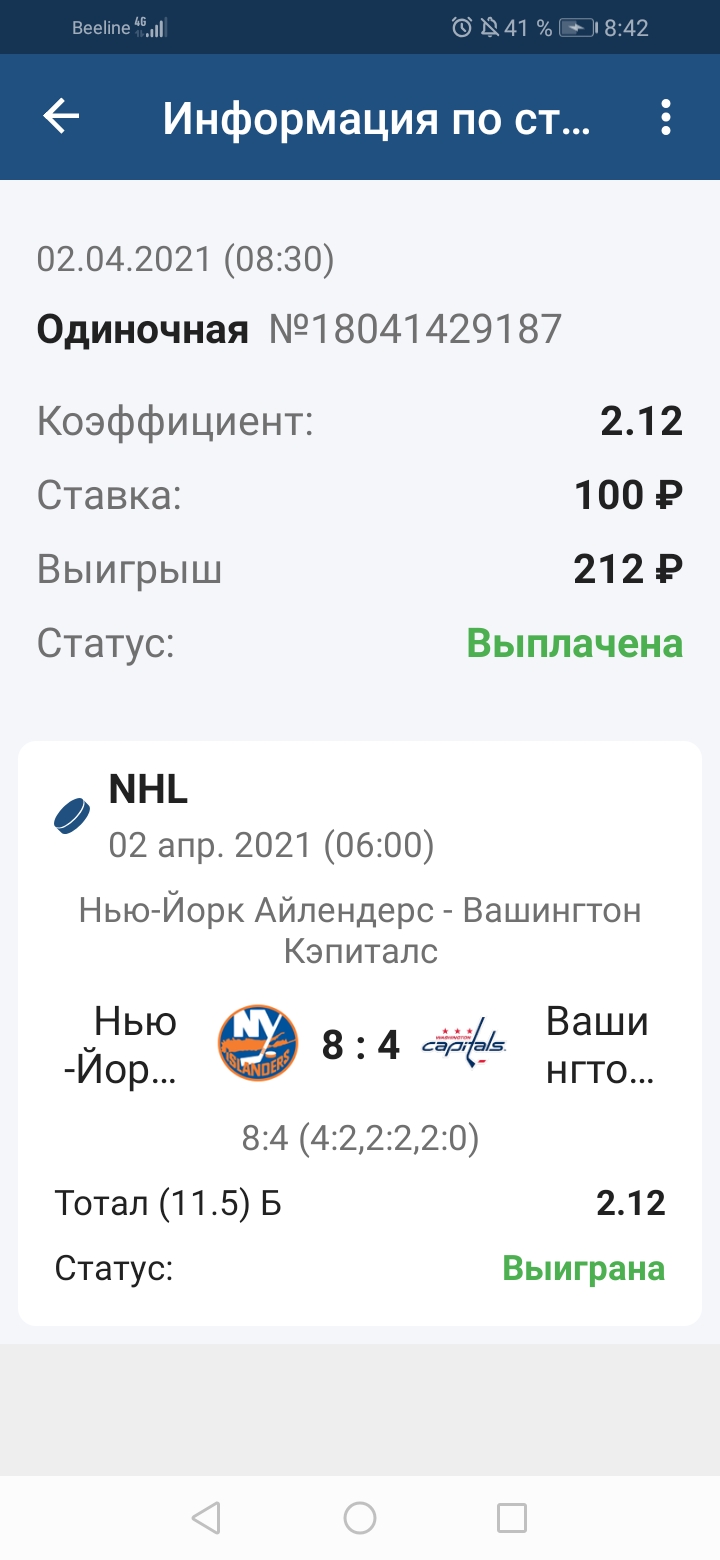720x1560 pixels.
Task: Tap the system home button
Action: [360, 1518]
